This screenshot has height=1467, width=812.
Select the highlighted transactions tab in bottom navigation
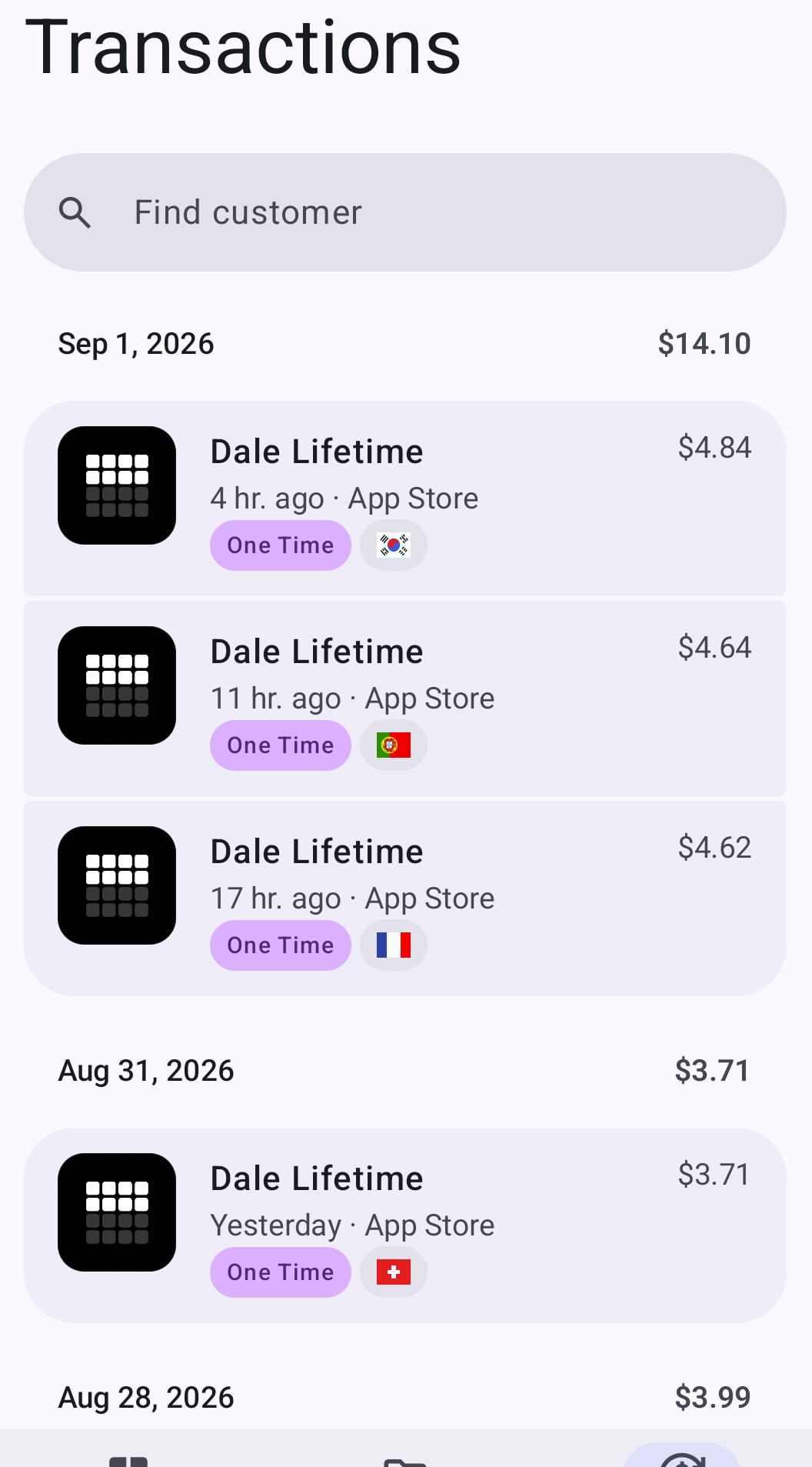tap(682, 1456)
